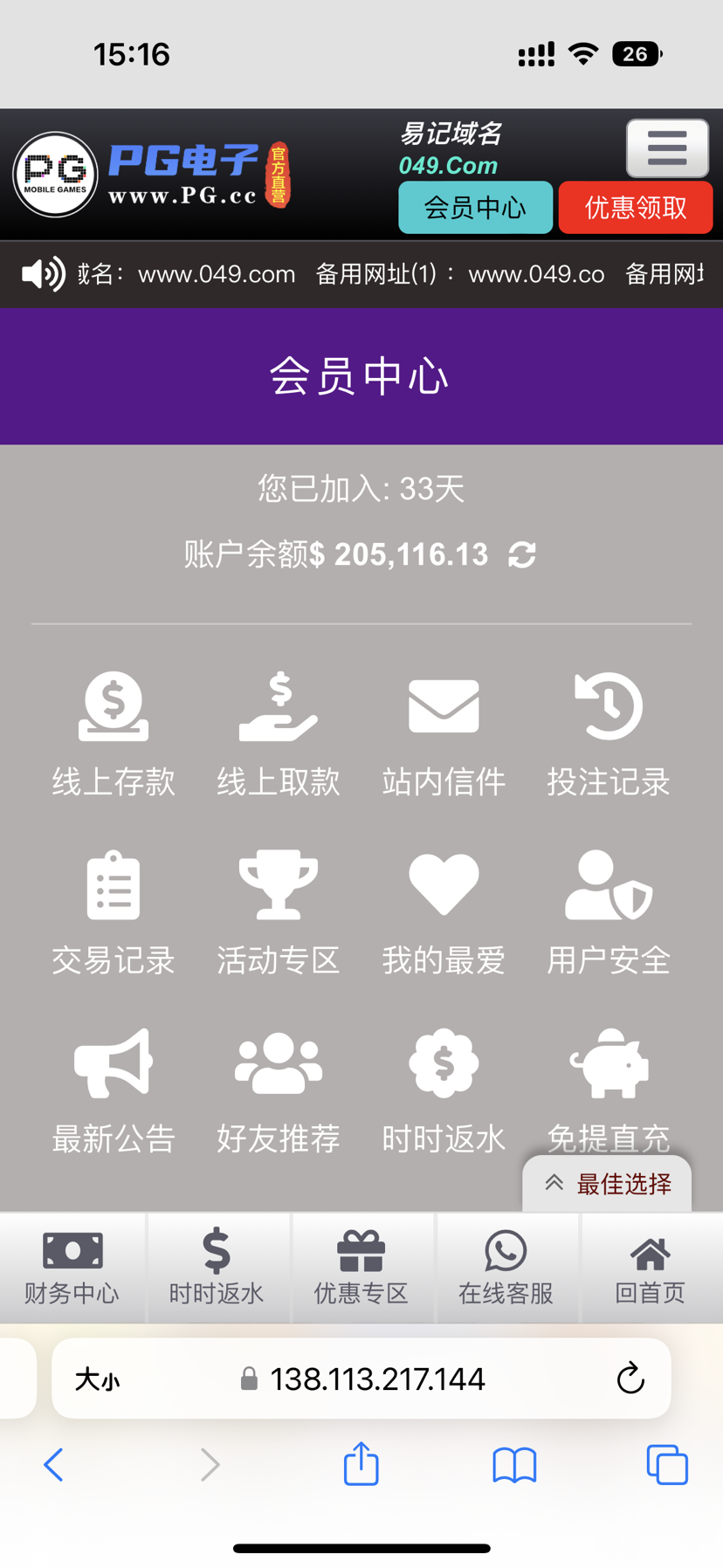
Task: Open 线上存款 deposit
Action: 114,735
